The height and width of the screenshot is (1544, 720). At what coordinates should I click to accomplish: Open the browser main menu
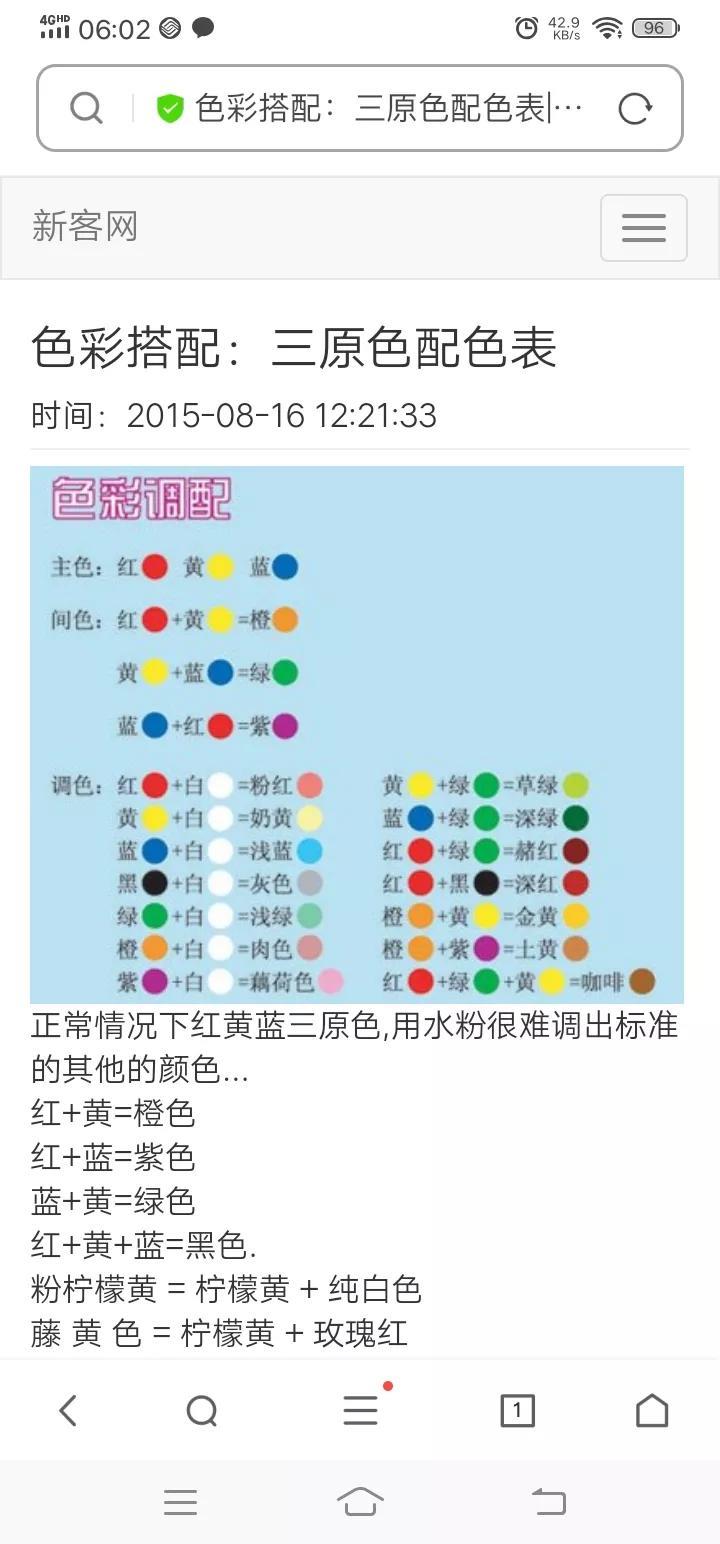(x=360, y=1411)
